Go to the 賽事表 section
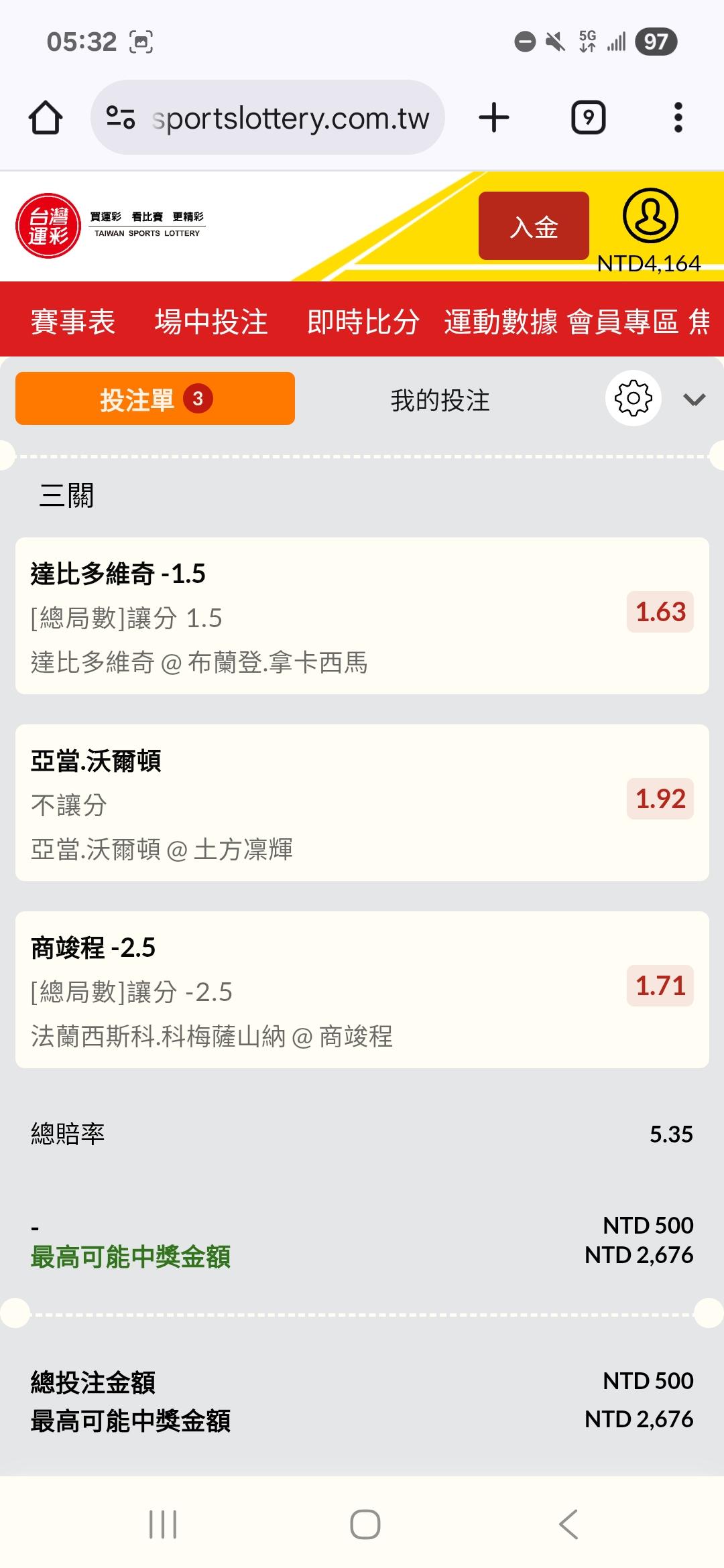This screenshot has width=724, height=1568. (x=73, y=322)
